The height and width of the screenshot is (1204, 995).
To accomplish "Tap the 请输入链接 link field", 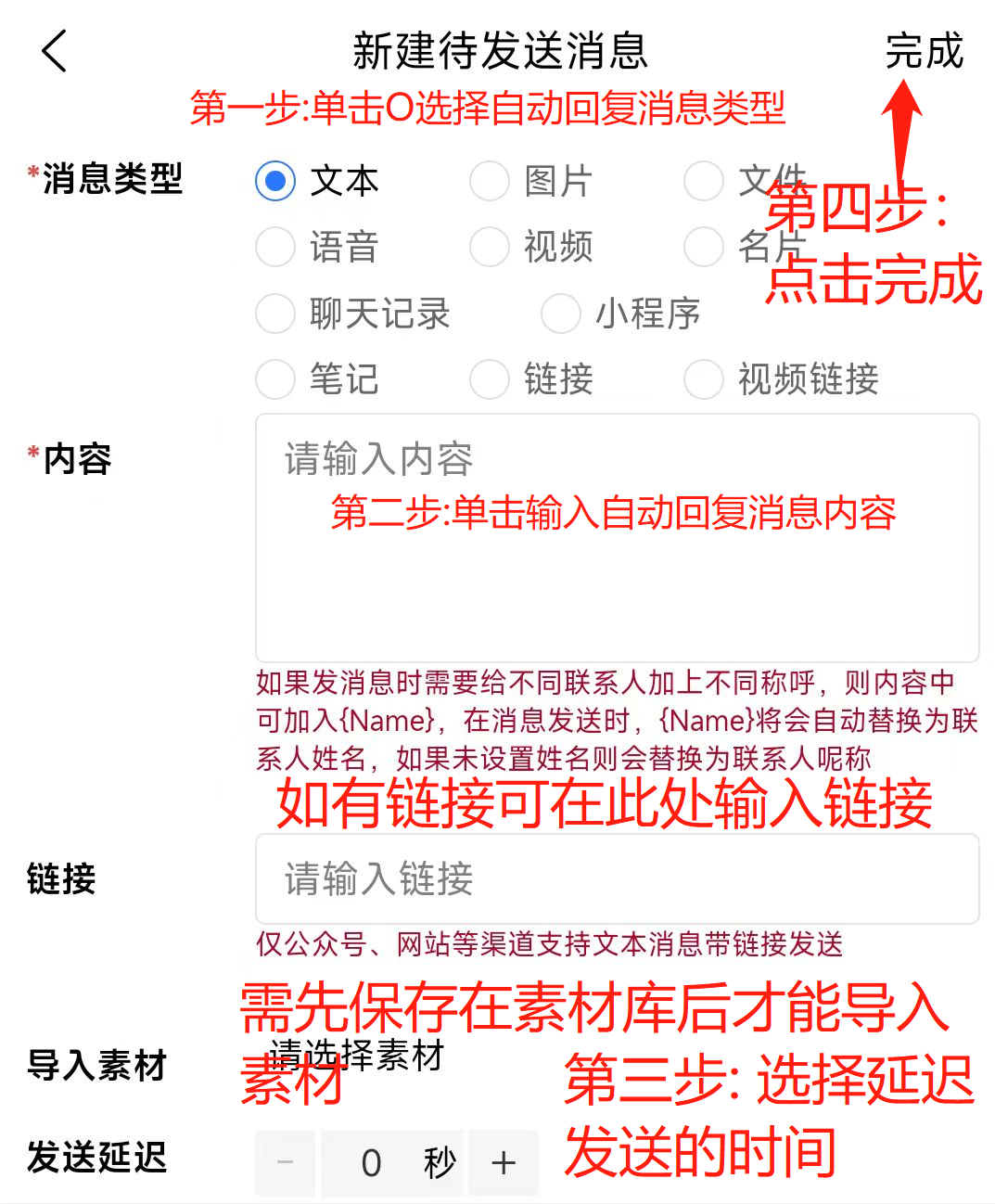I will (617, 878).
